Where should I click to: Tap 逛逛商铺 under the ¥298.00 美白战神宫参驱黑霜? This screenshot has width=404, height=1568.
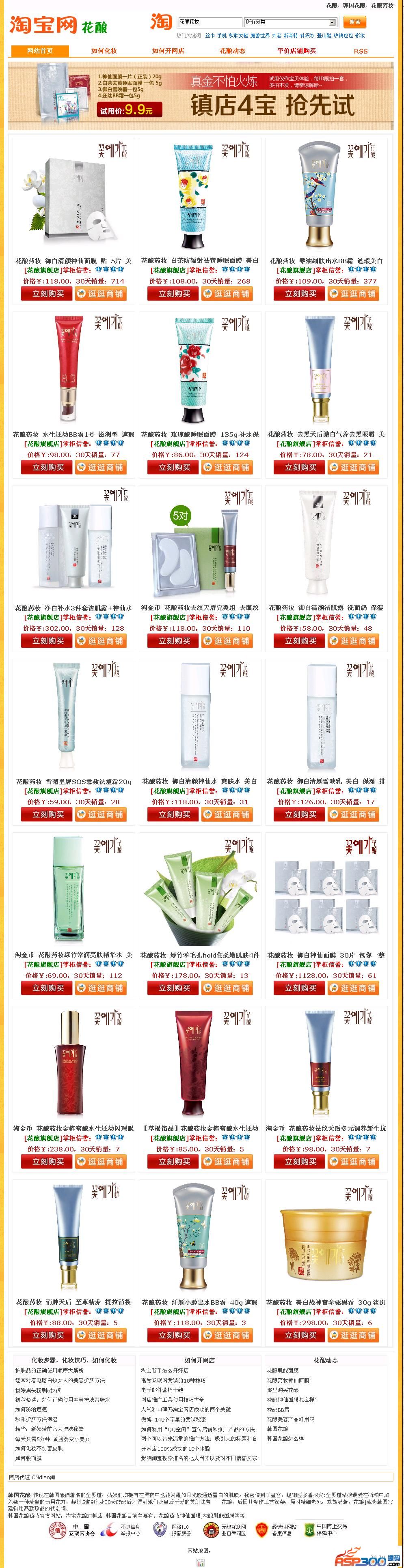353,1336
